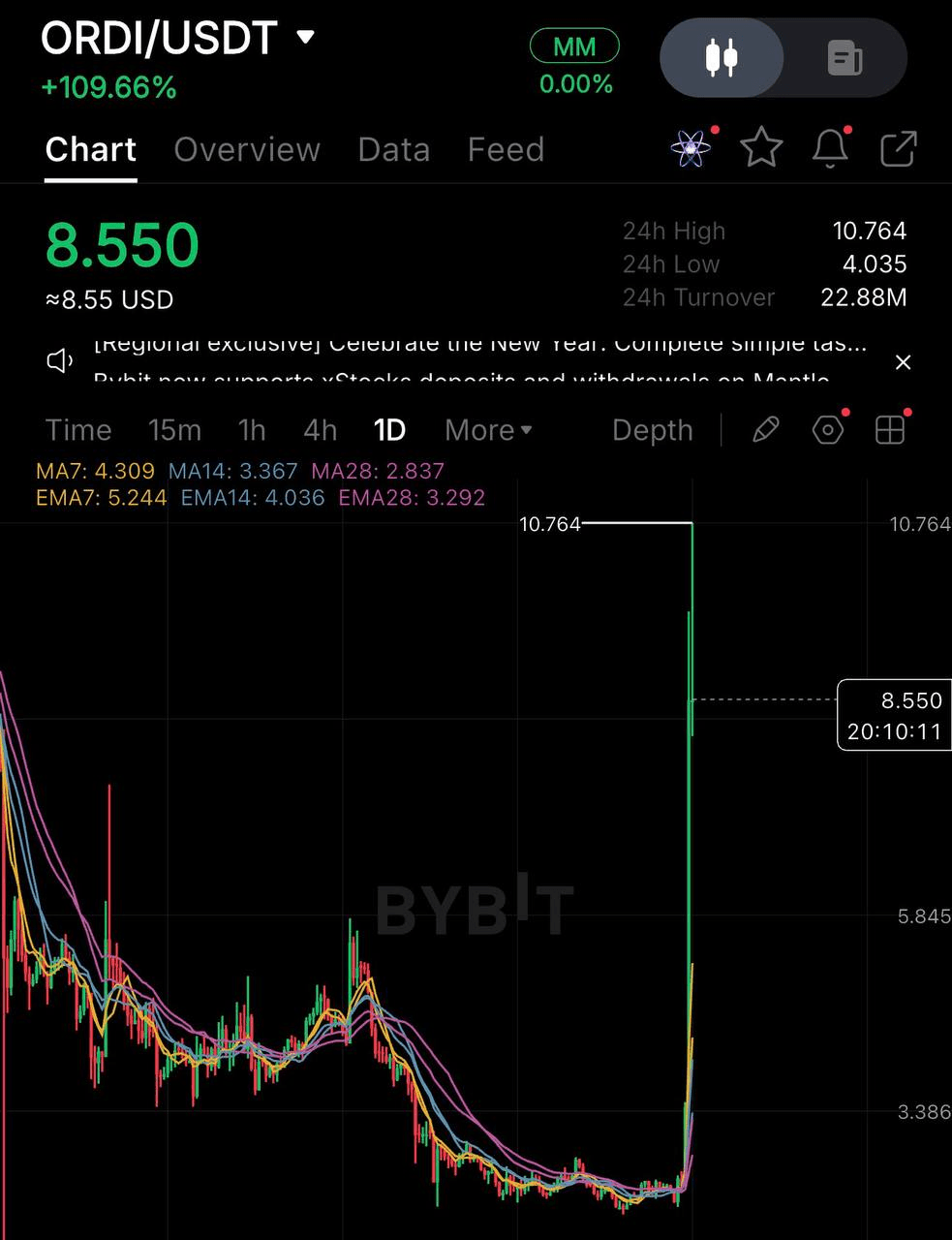This screenshot has height=1240, width=952.
Task: Show the Depth chart
Action: pos(653,429)
